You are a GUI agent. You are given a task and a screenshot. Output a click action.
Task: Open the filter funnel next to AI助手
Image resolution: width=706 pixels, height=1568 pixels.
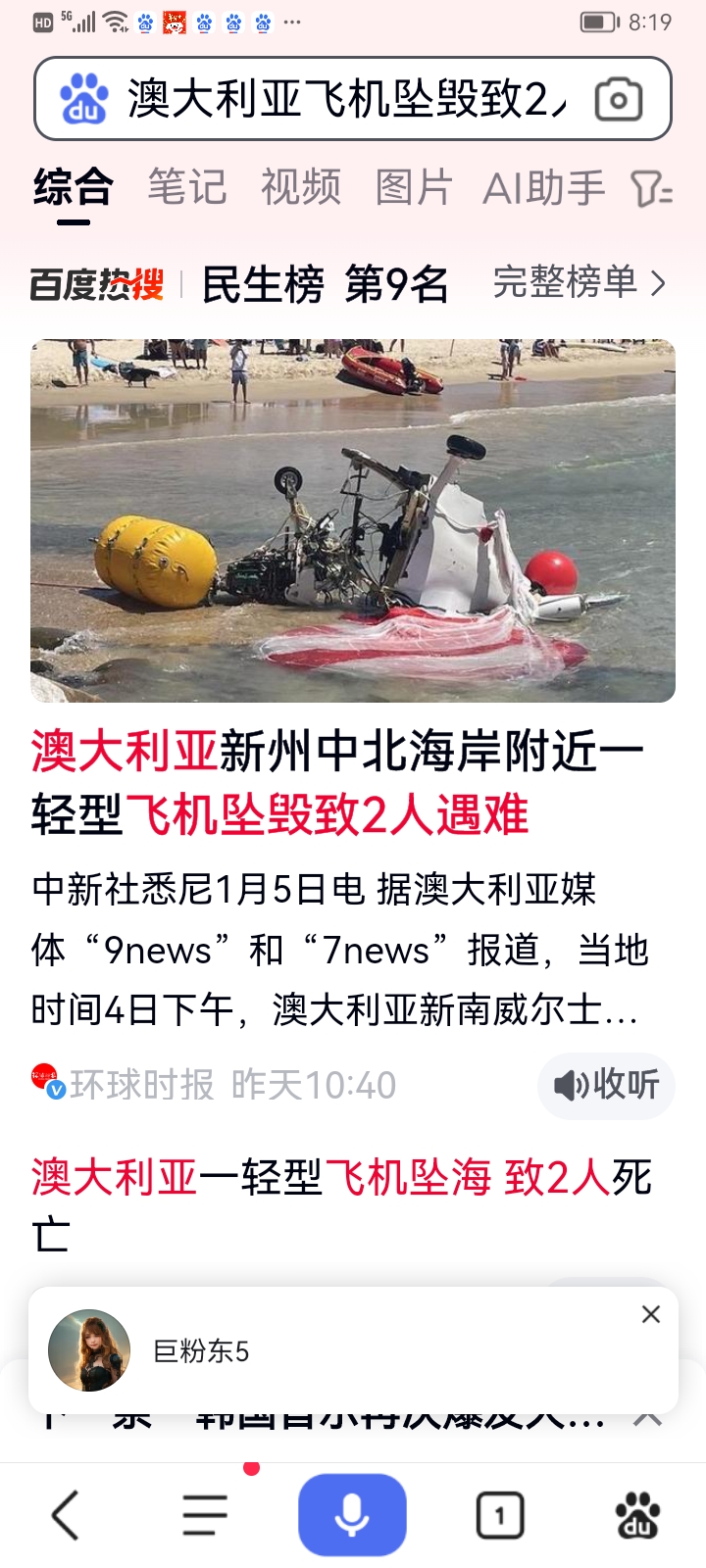652,188
